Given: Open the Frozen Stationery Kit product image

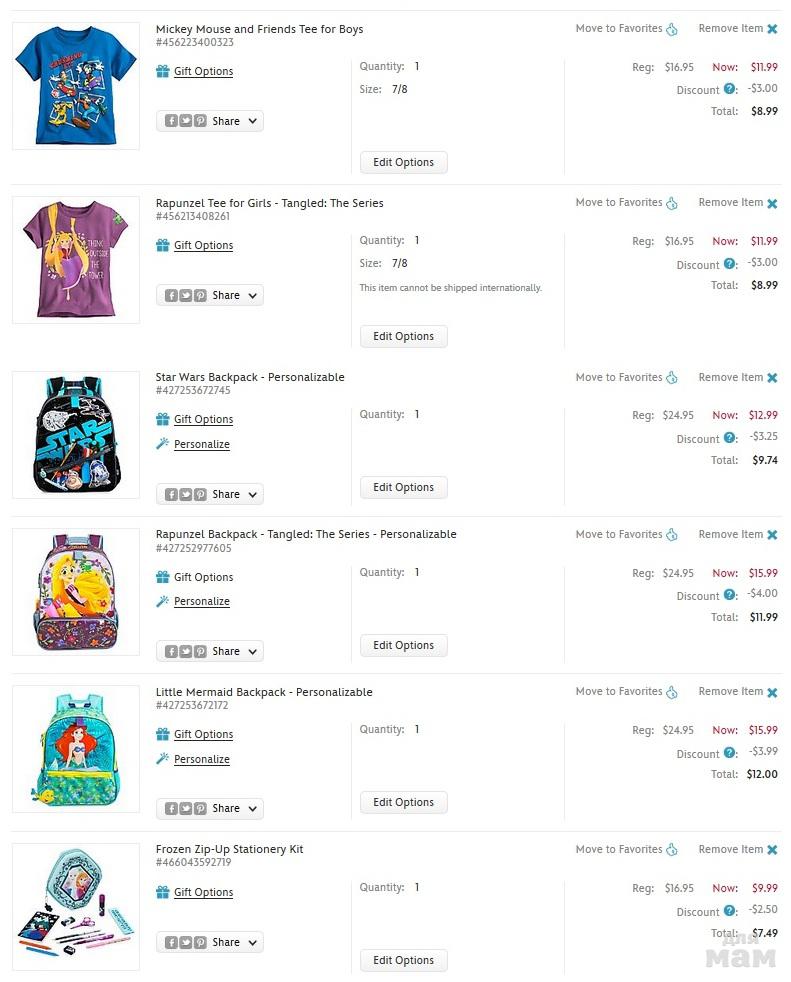Looking at the screenshot, I should [76, 906].
